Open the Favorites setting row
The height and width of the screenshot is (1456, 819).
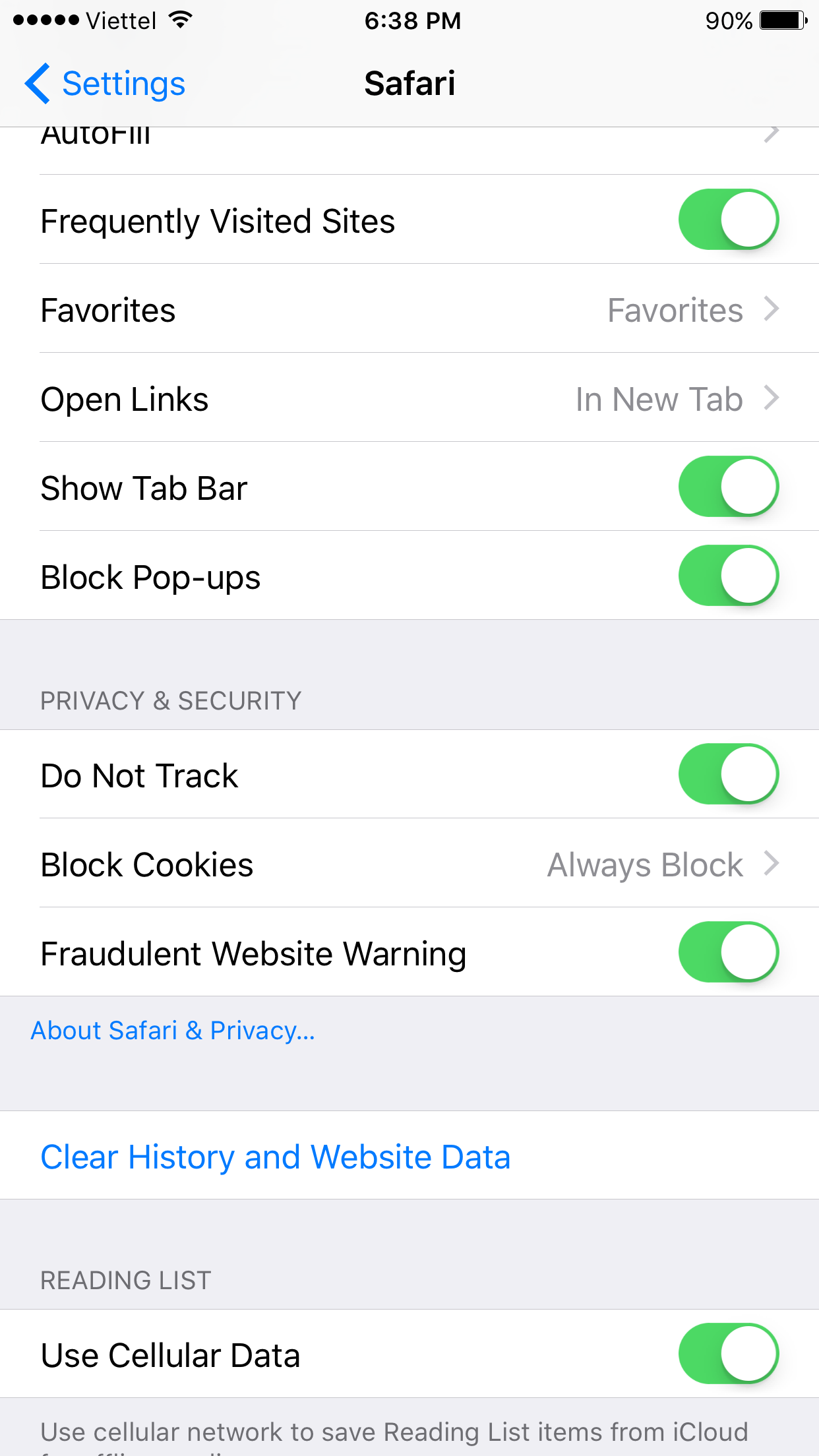409,309
